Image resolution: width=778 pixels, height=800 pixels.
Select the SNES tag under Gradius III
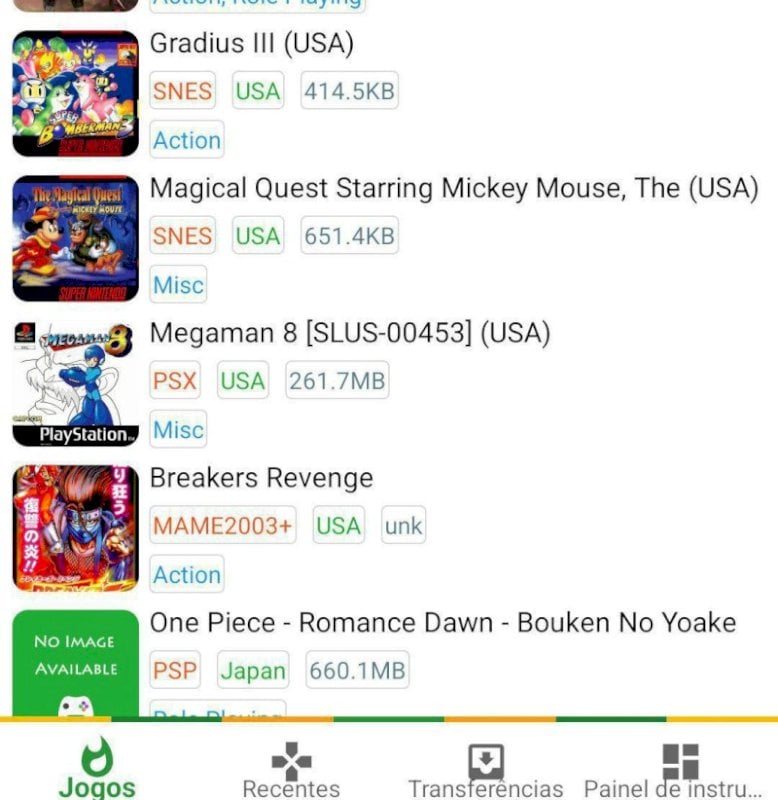tap(183, 92)
